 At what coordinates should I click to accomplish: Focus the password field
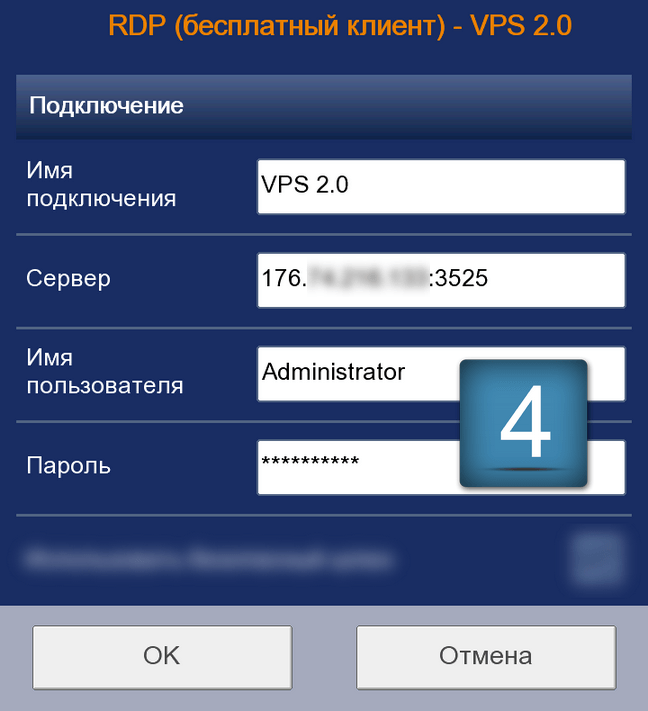point(355,467)
